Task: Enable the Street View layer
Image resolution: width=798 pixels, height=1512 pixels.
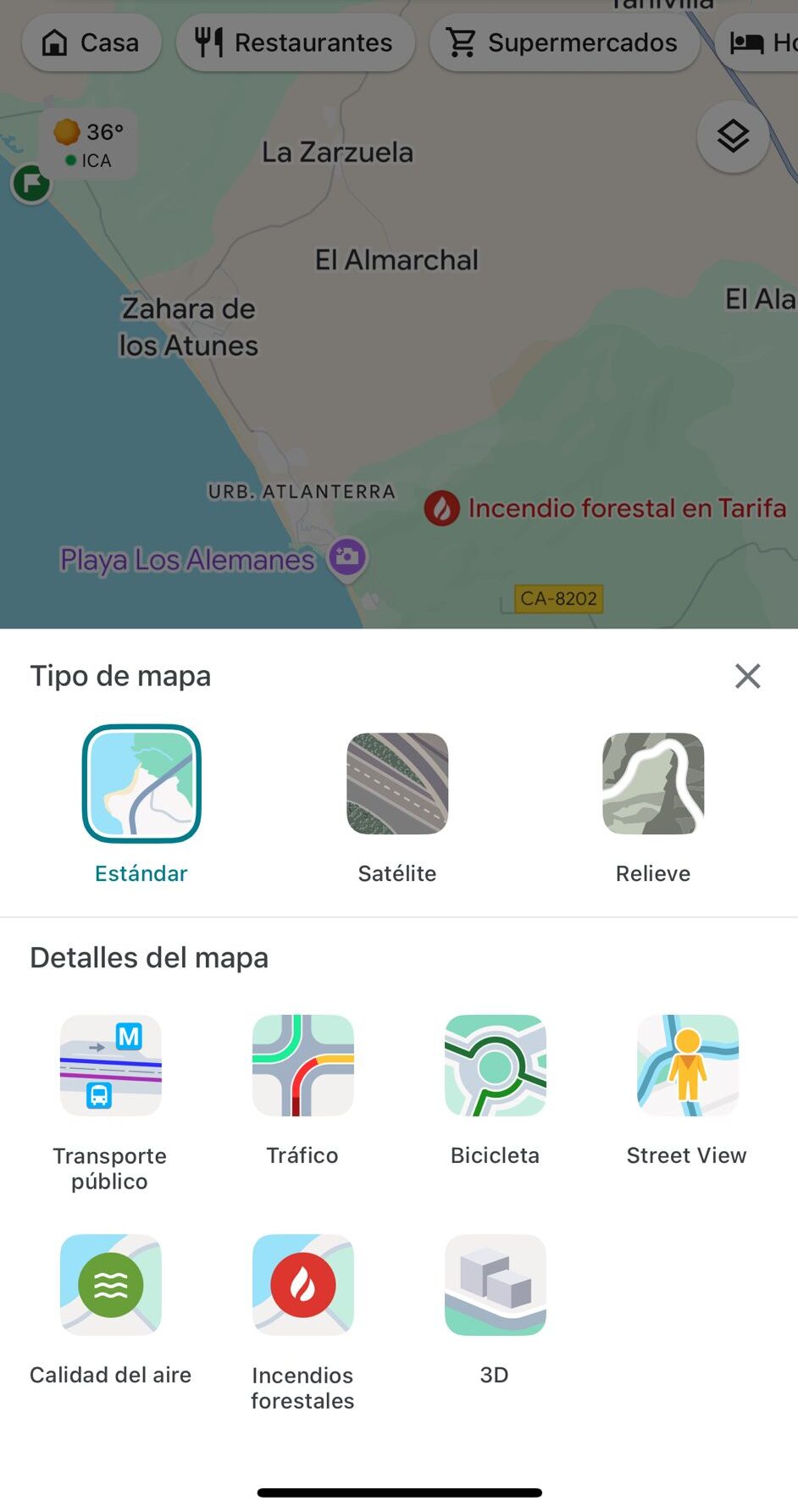Action: click(x=687, y=1066)
